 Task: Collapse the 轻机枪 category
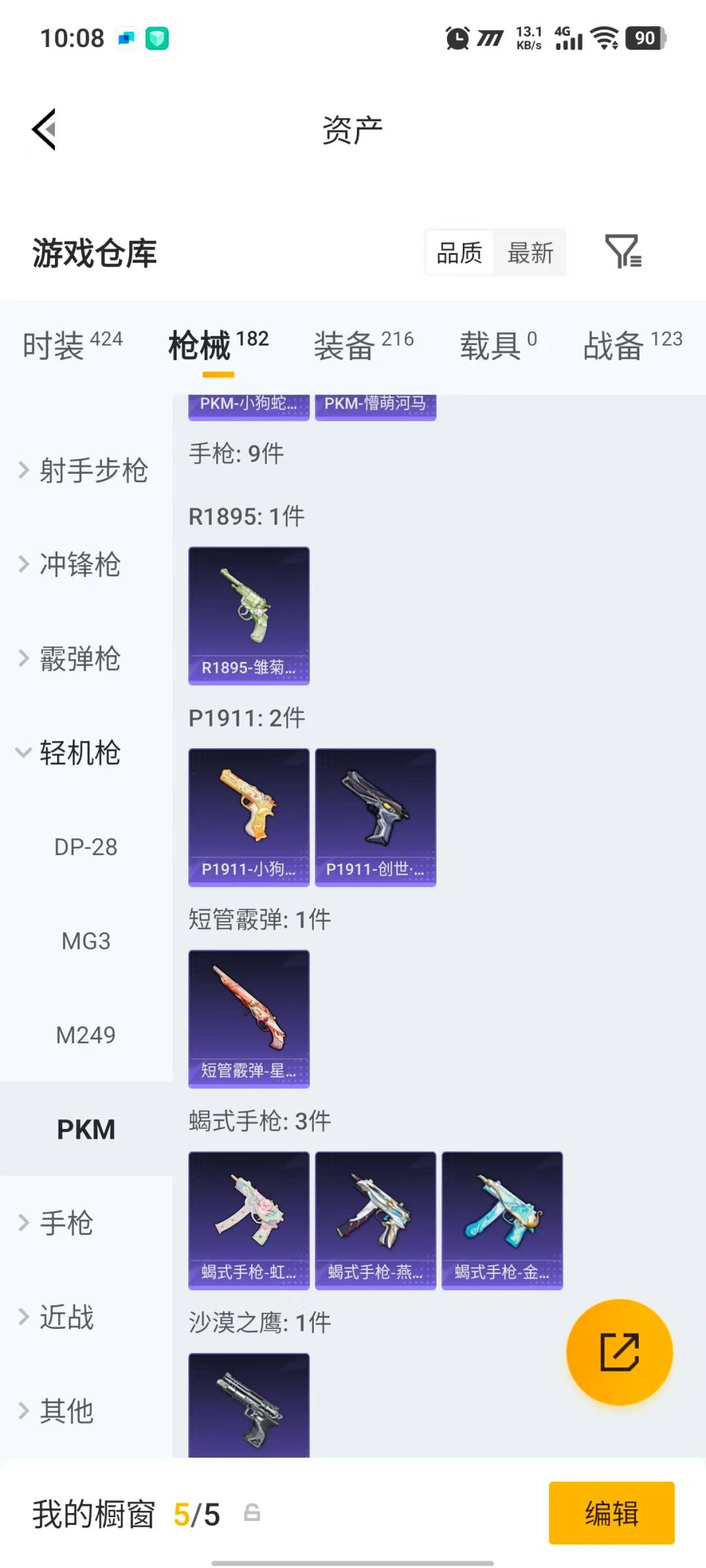78,753
